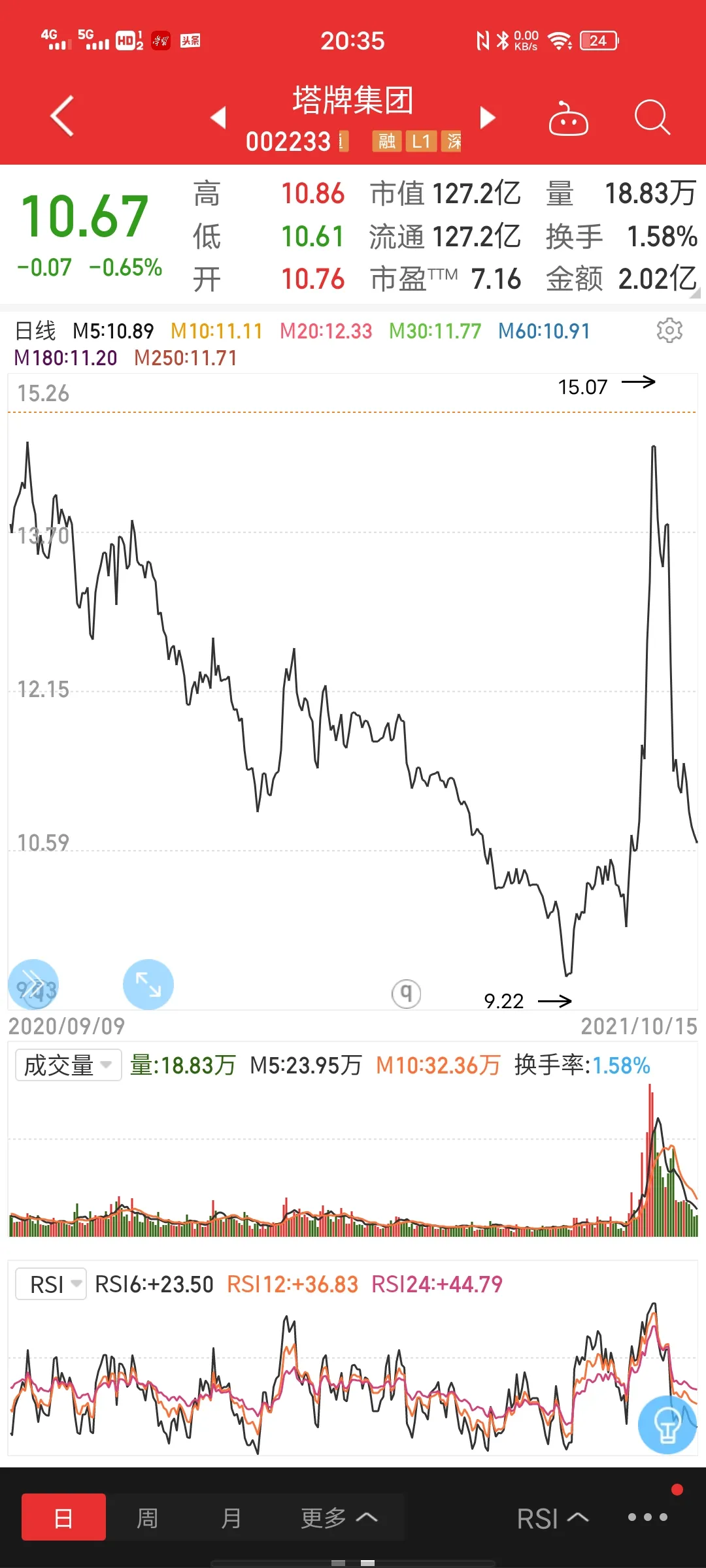Viewport: 706px width, 1568px height.
Task: Open the 成交量 indicator dropdown
Action: pos(68,1065)
